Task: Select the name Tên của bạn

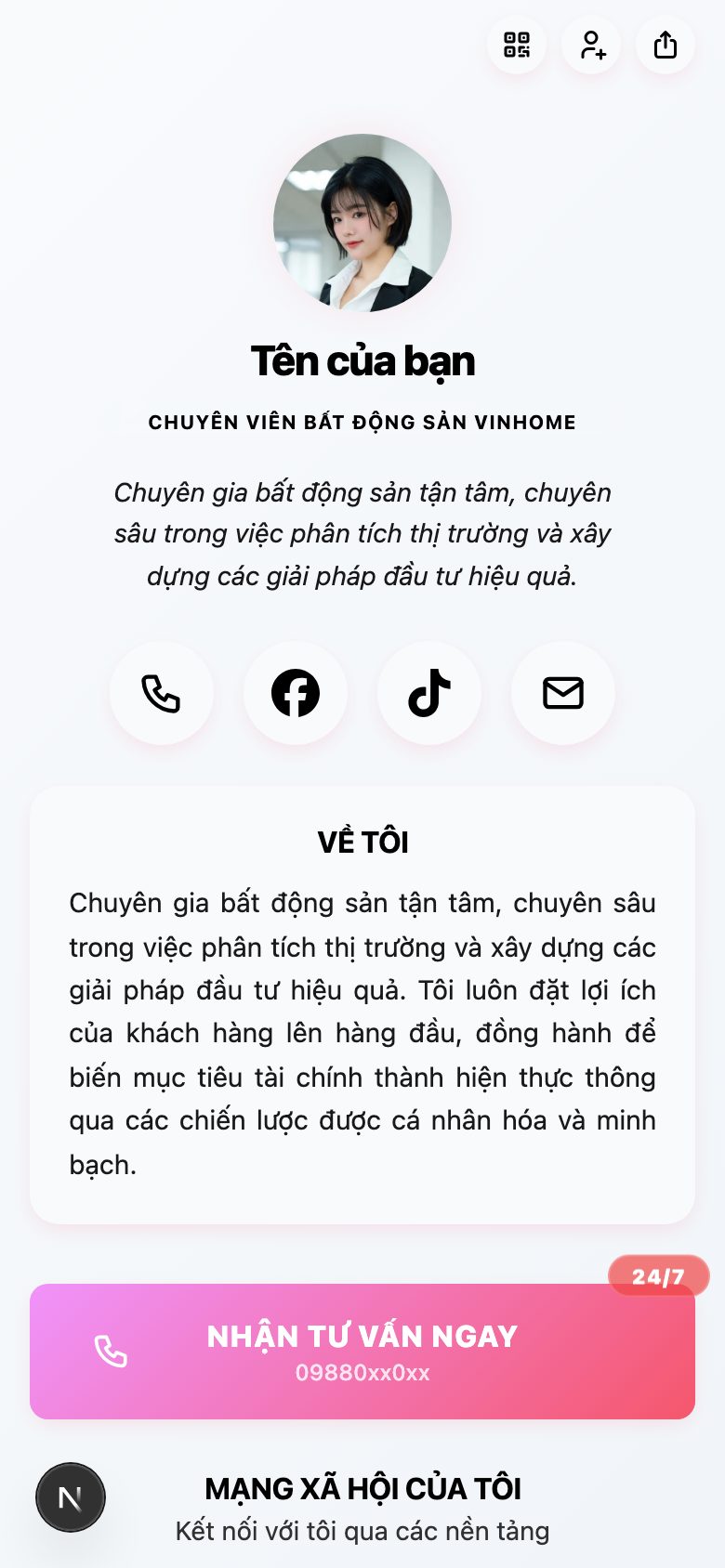Action: (362, 361)
